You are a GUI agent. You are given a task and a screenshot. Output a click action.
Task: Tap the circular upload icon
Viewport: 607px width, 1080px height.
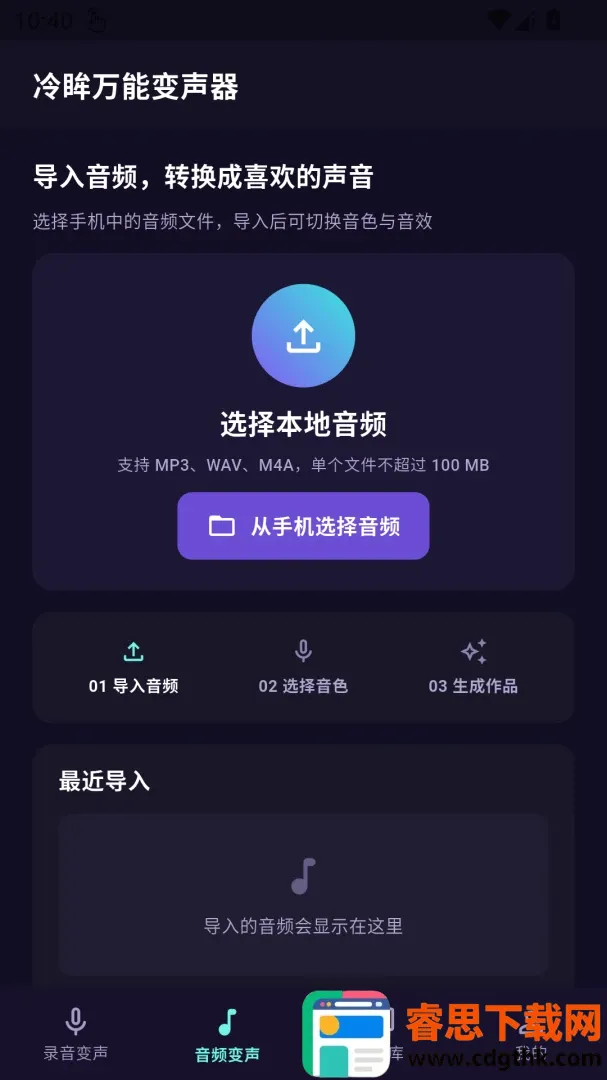303,335
